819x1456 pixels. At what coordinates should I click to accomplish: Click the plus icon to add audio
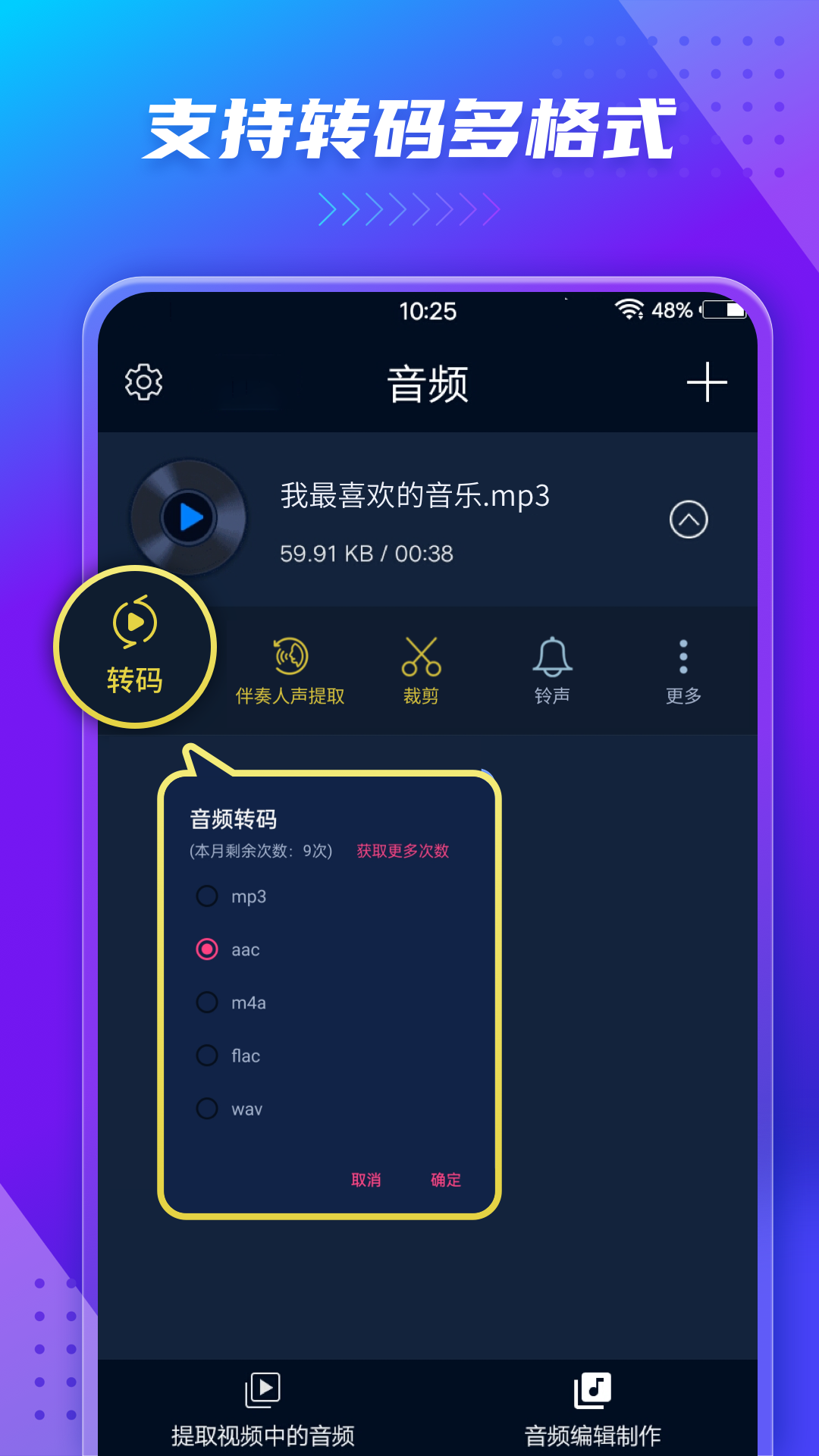(708, 383)
